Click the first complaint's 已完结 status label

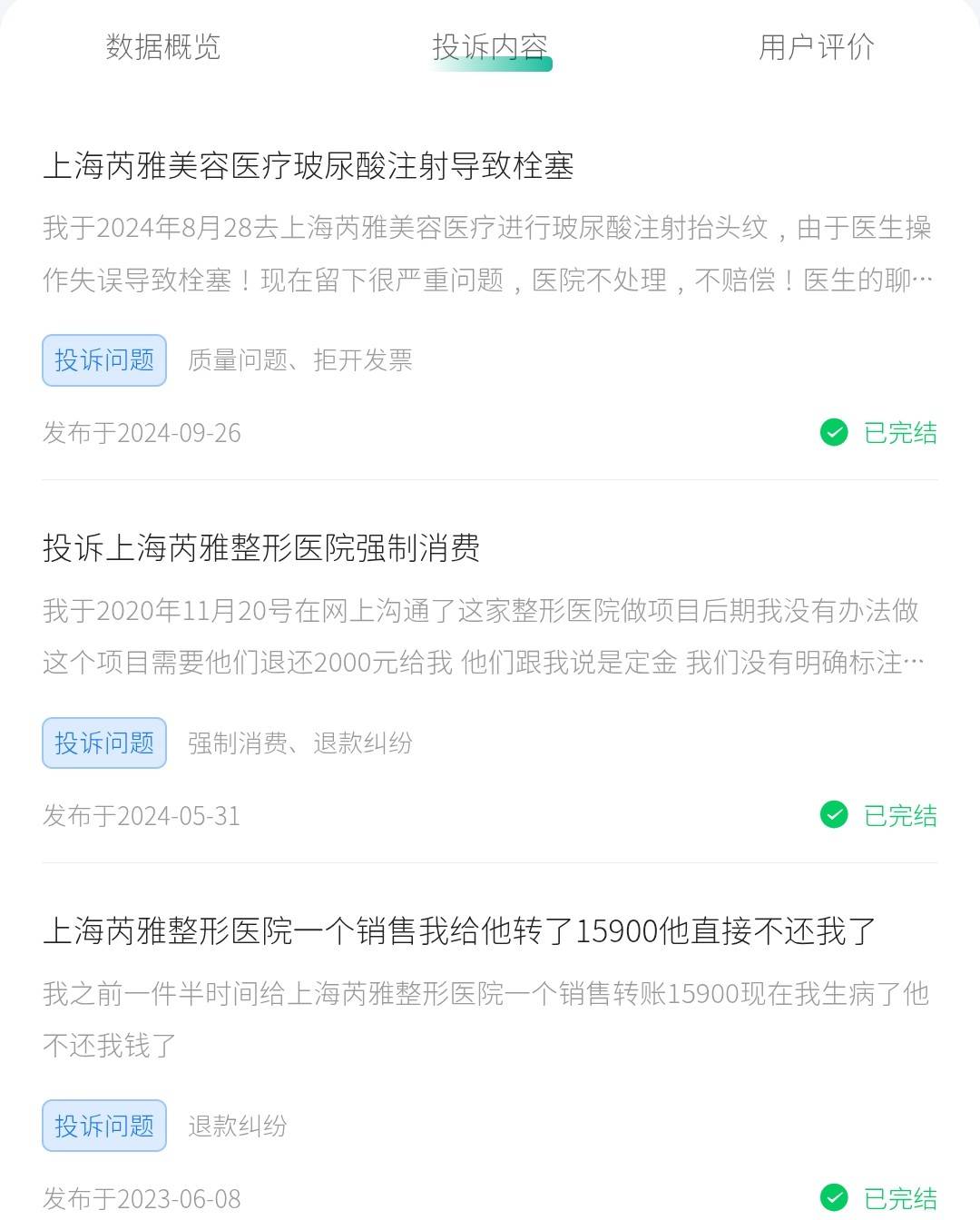pyautogui.click(x=899, y=433)
